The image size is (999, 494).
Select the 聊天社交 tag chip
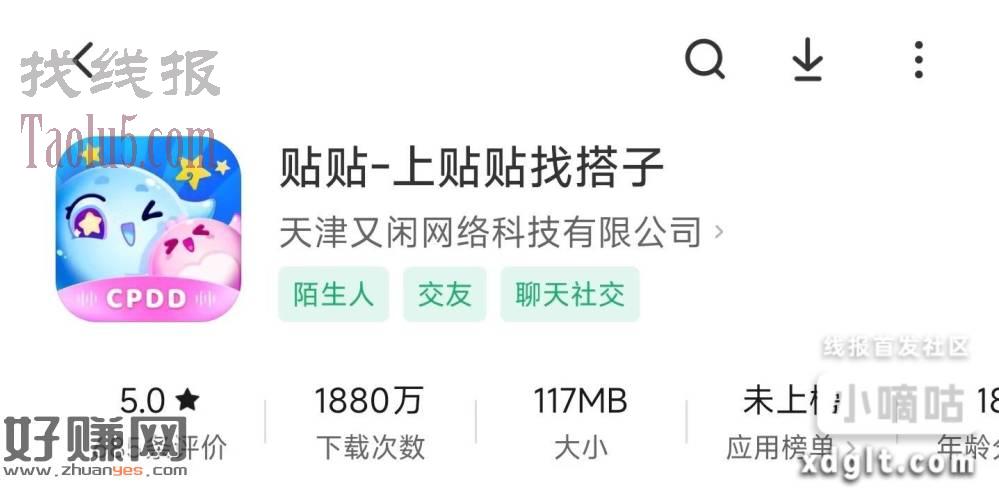point(569,294)
